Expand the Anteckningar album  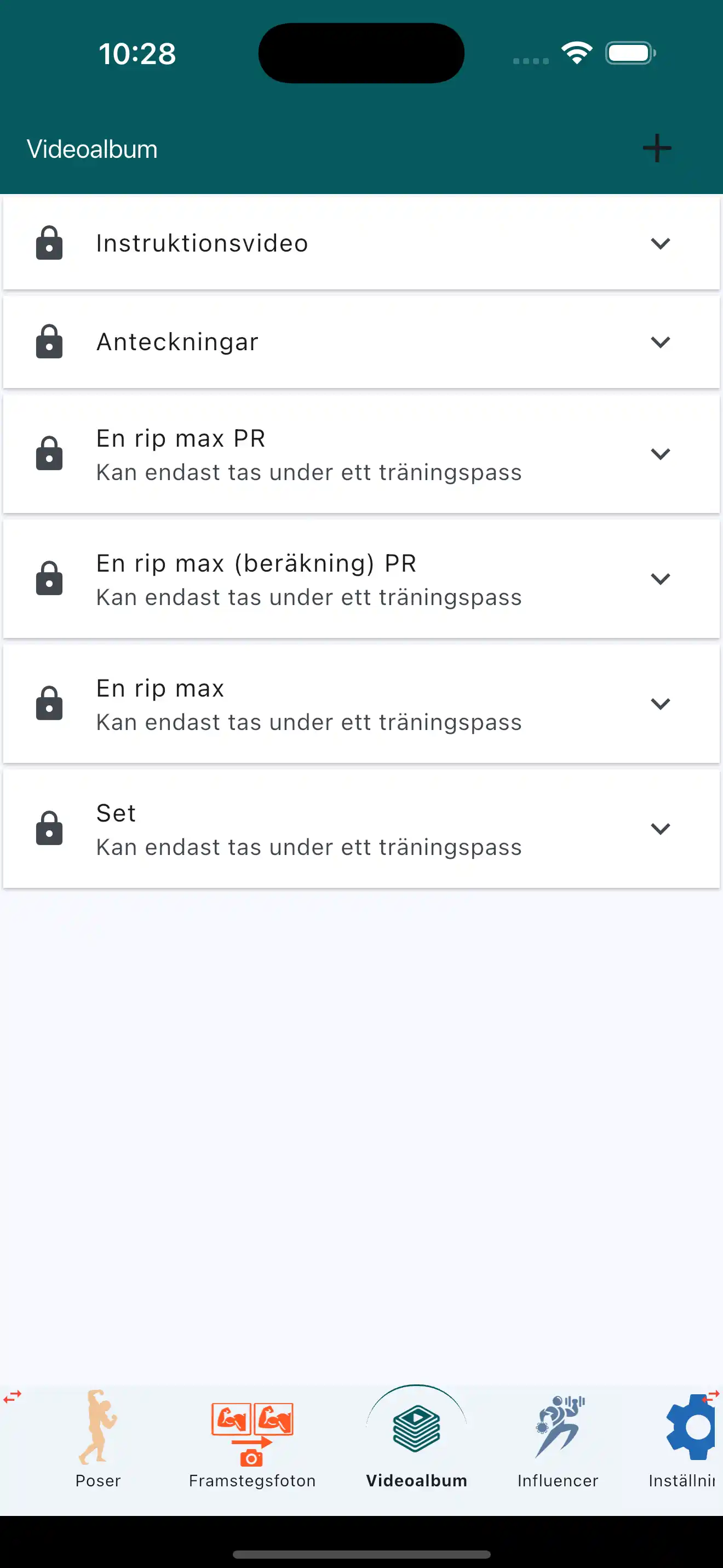click(x=661, y=341)
